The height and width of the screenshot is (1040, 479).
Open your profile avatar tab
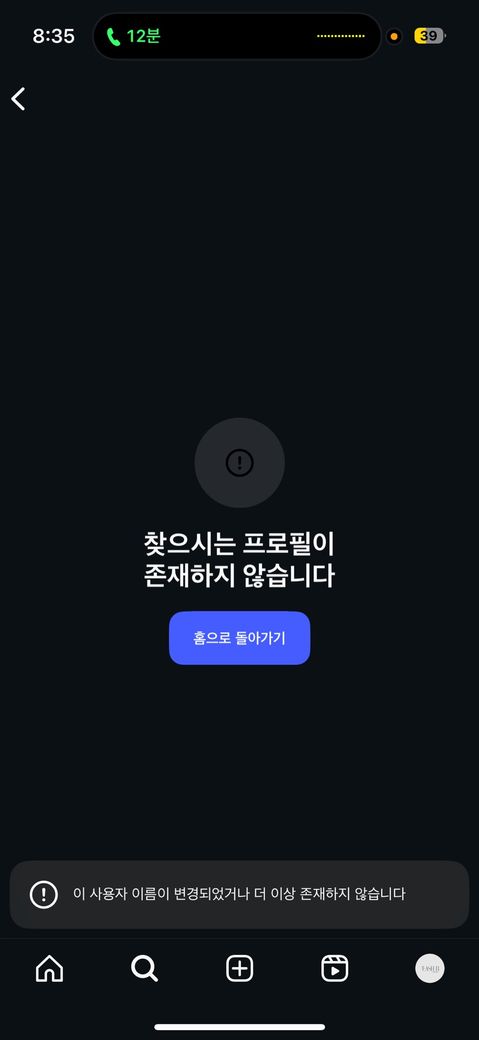[430, 969]
